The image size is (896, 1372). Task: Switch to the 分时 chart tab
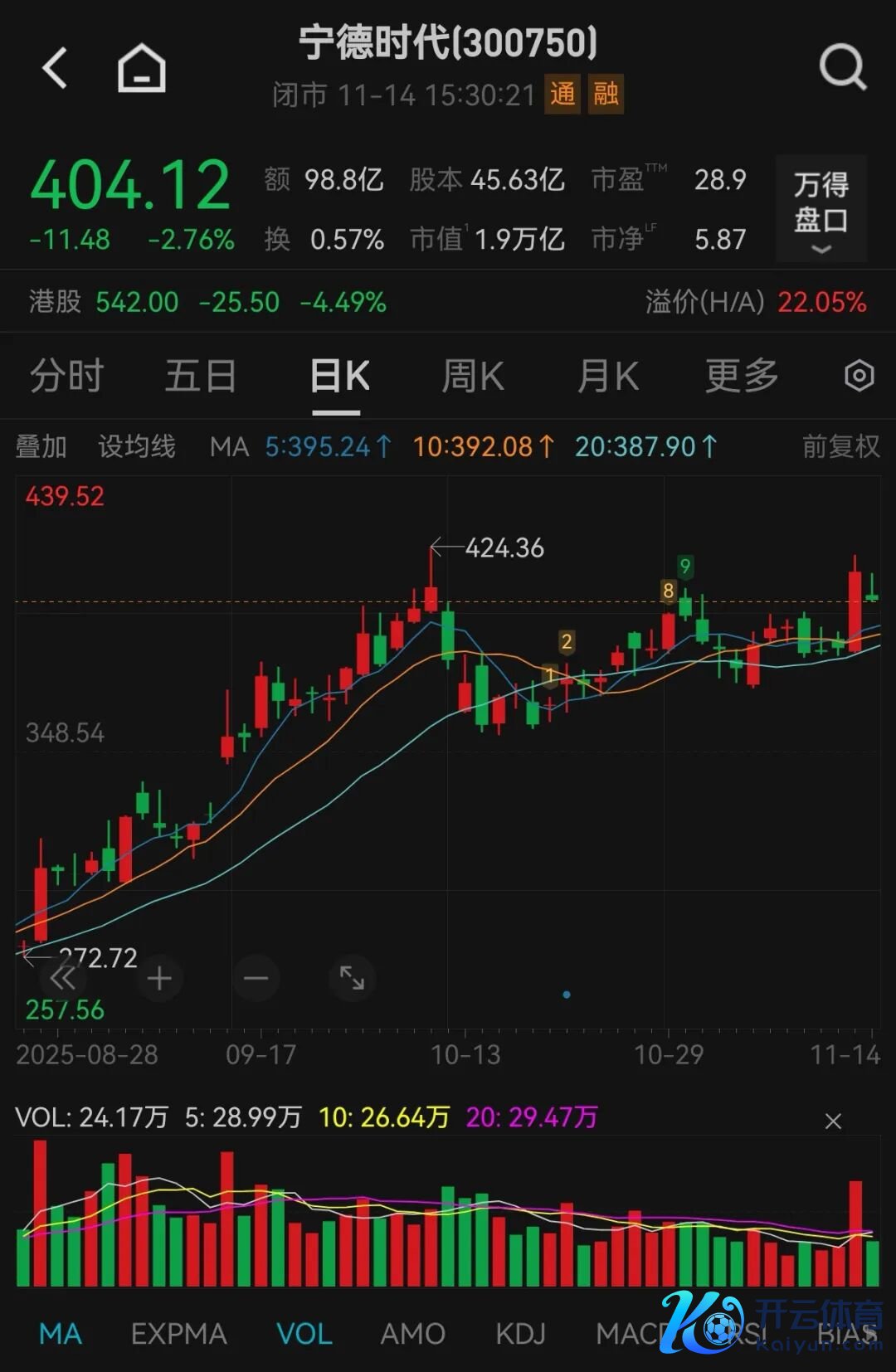click(66, 377)
